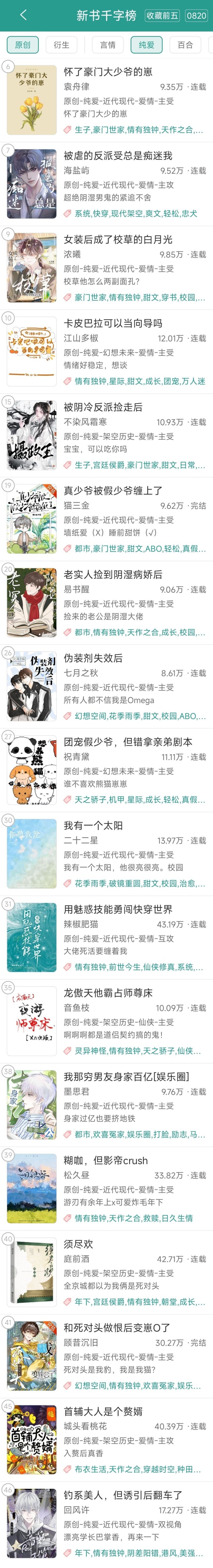This screenshot has width=213, height=1568.
Task: Open the book 真少爷被假少爷缠上了
Action: coord(113,491)
